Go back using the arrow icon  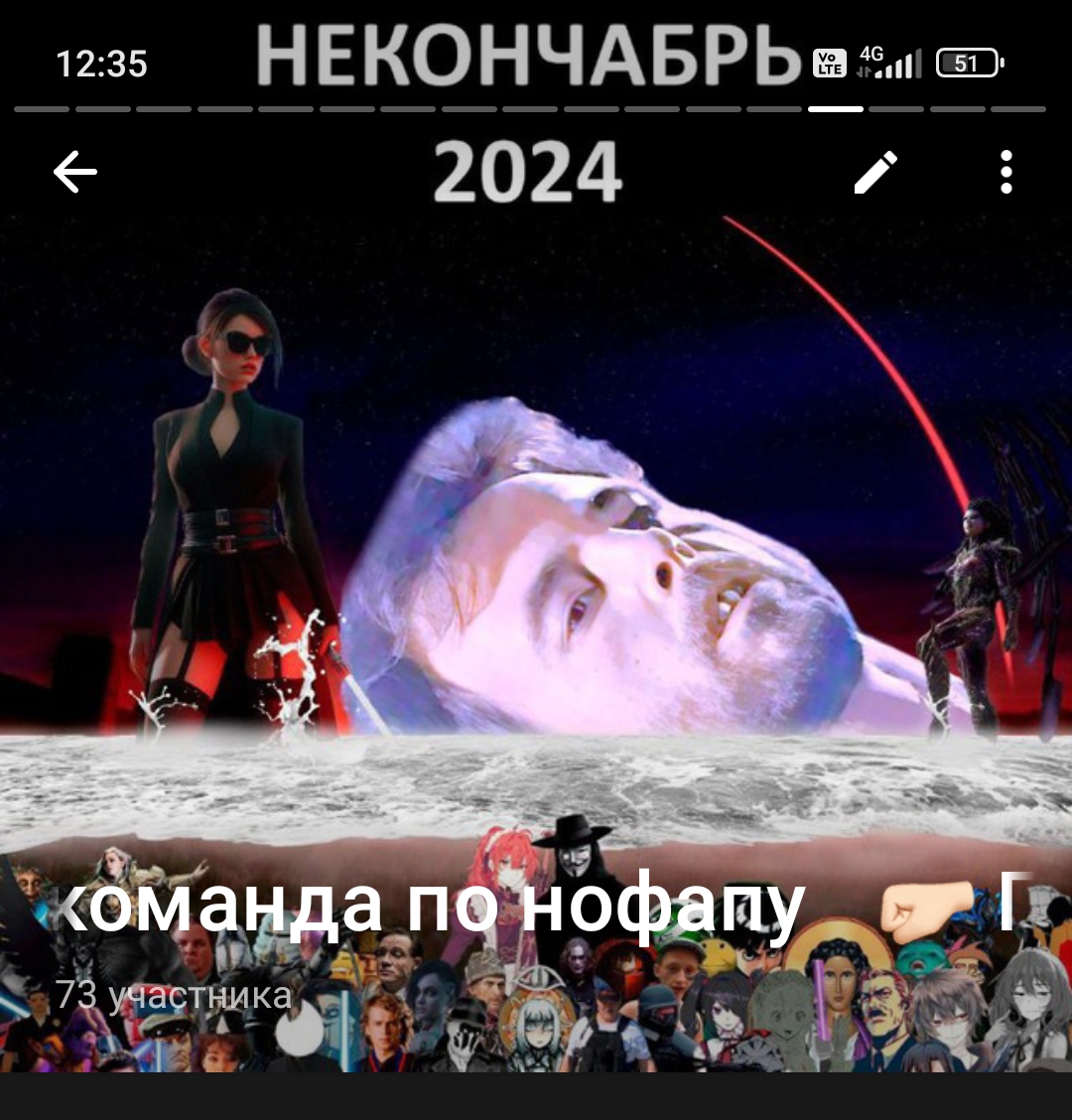(x=75, y=173)
